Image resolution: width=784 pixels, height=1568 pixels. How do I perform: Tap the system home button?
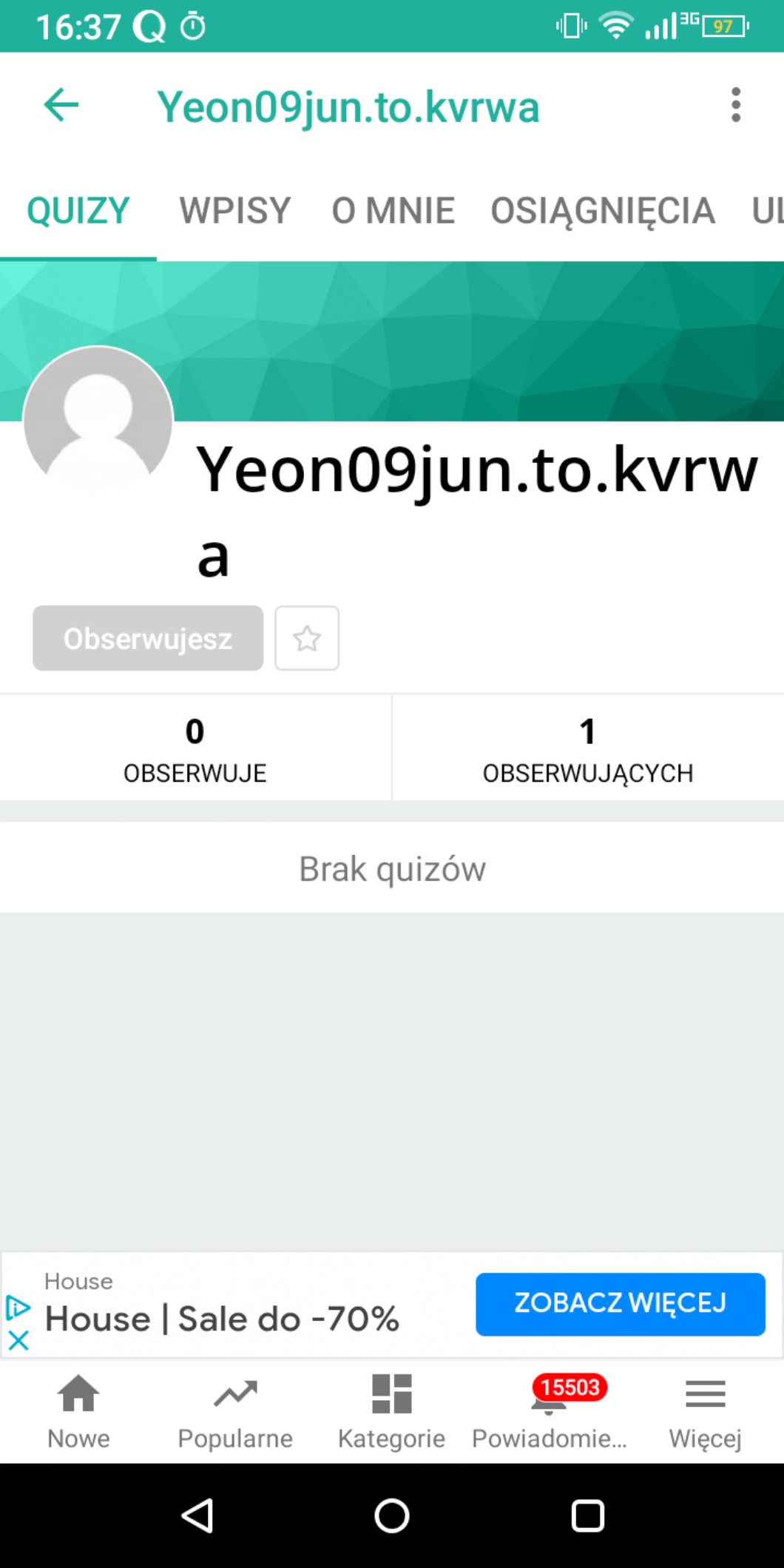coord(392,1516)
